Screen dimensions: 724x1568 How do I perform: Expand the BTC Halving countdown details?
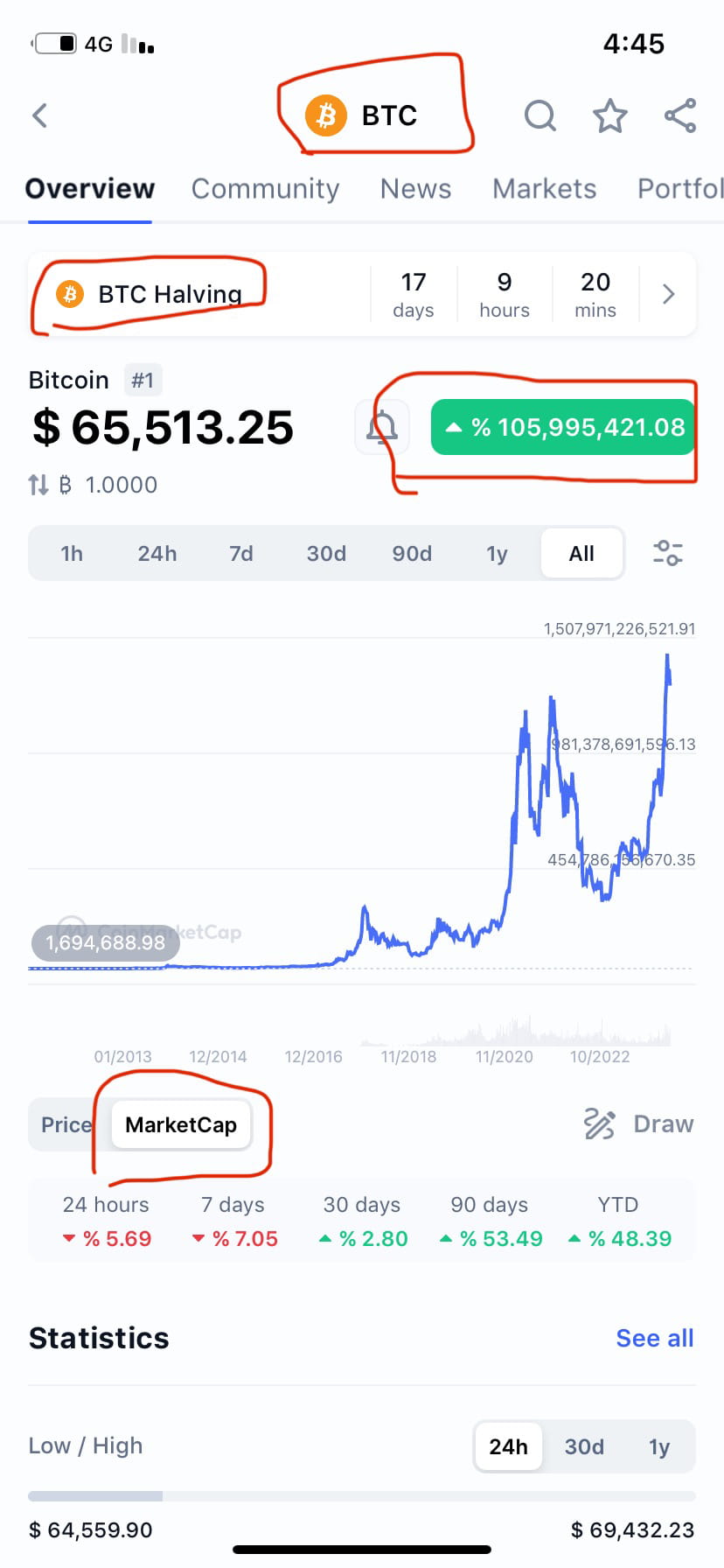668,294
